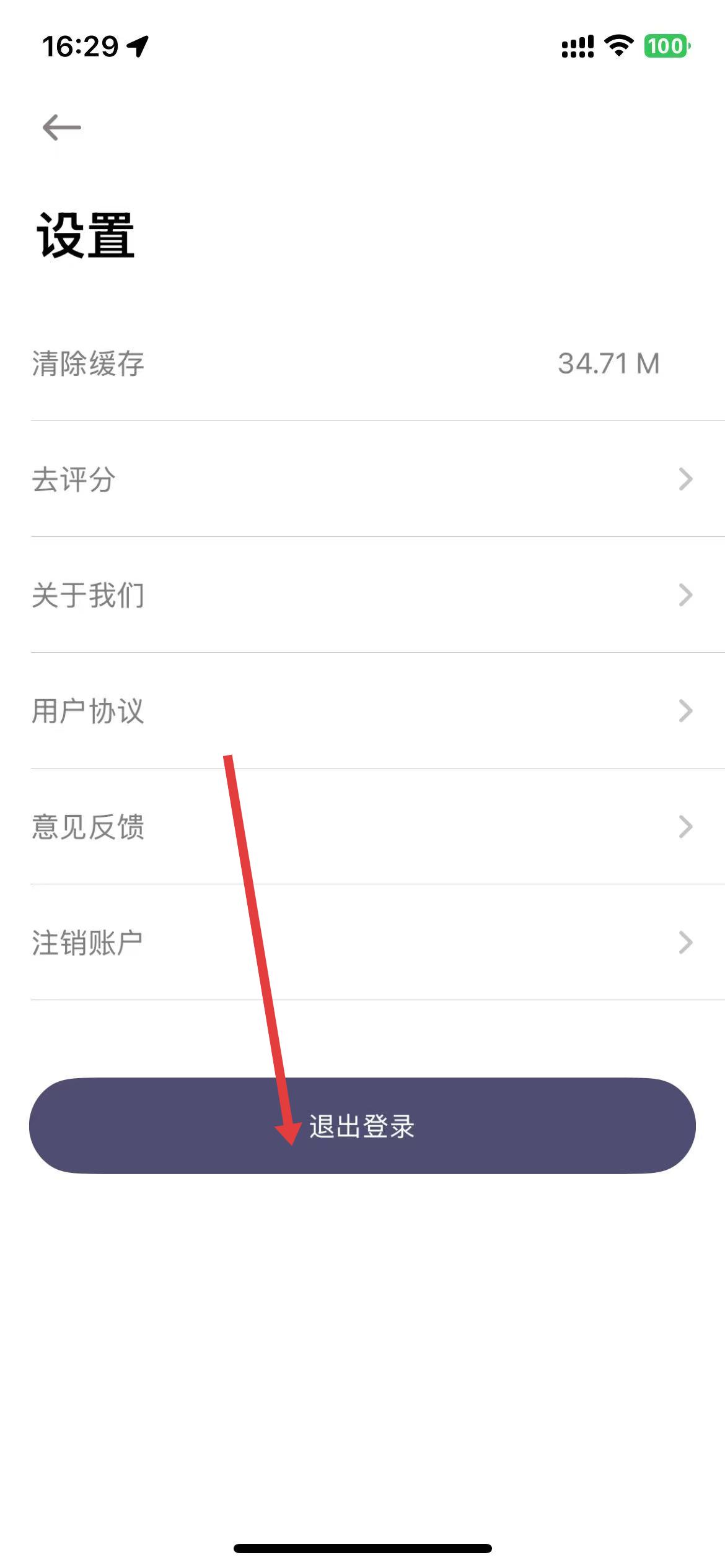Screen dimensions: 725x1568
Task: View the 用户协议 user agreement
Action: point(362,711)
